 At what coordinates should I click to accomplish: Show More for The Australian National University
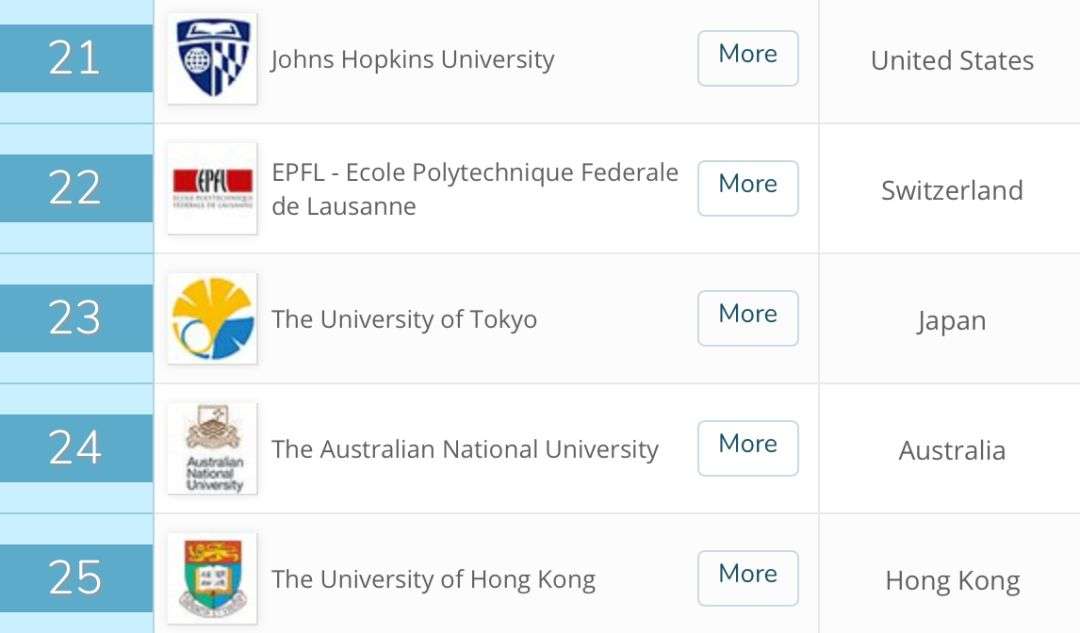[x=748, y=448]
